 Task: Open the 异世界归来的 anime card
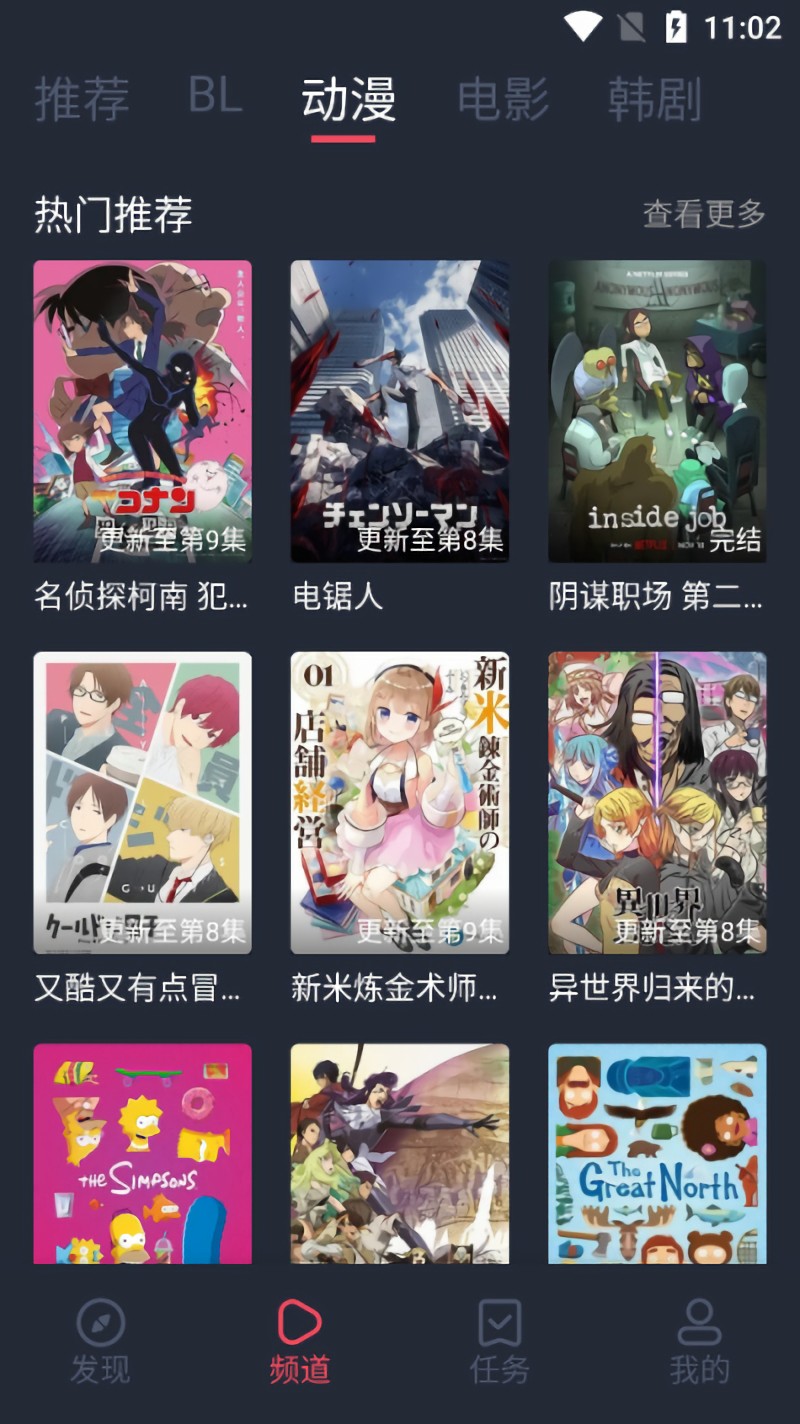[x=657, y=803]
